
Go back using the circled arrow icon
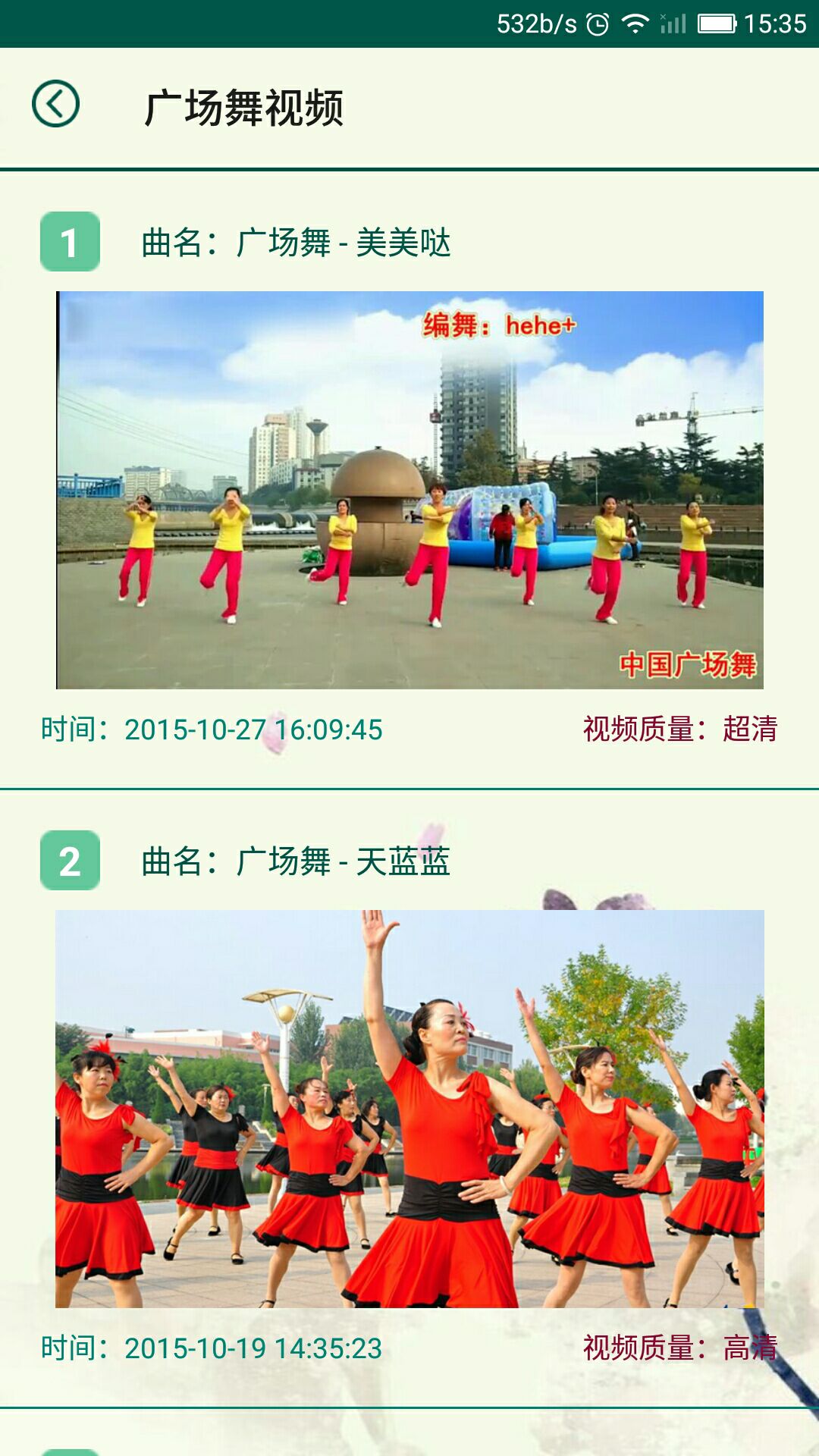tap(55, 104)
